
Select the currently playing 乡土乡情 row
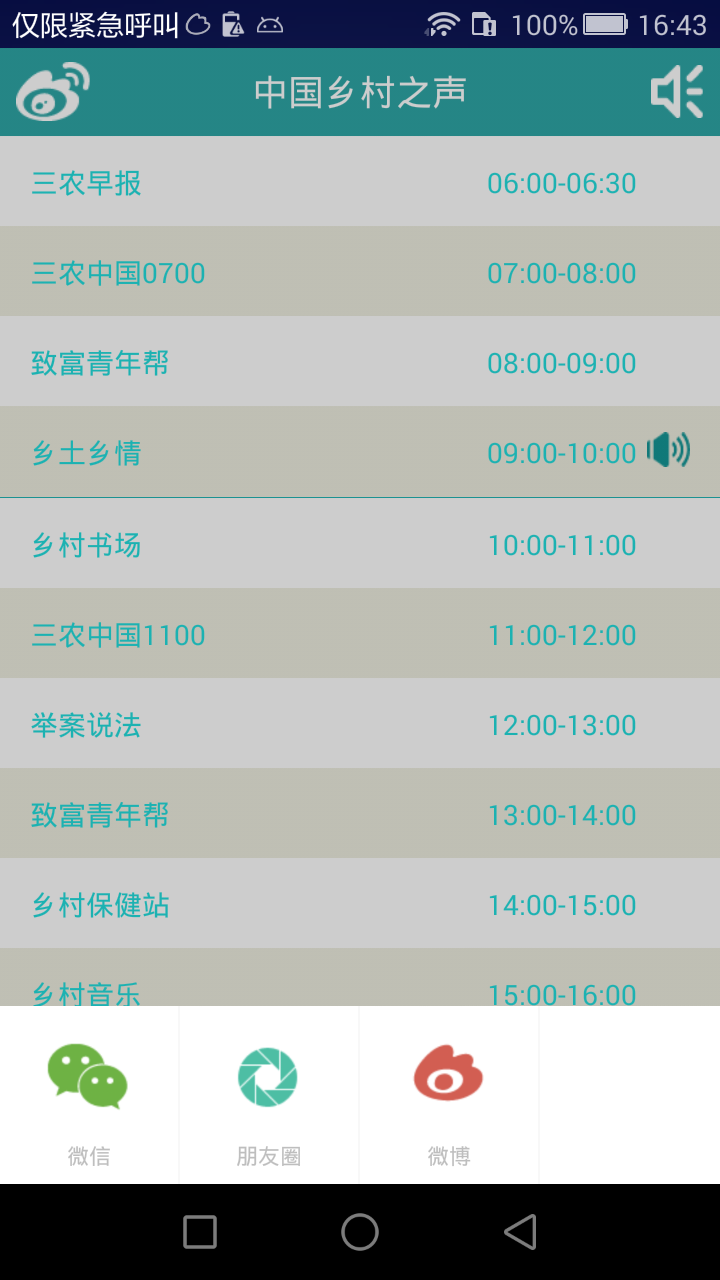click(360, 453)
